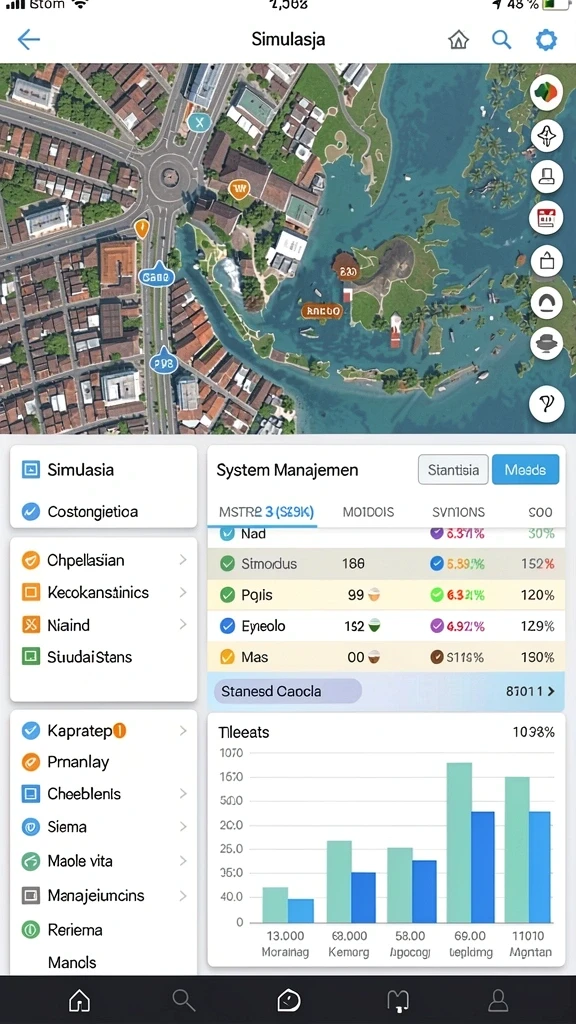This screenshot has height=1024, width=576.
Task: Open the profile tab in bottom bar
Action: click(498, 1000)
